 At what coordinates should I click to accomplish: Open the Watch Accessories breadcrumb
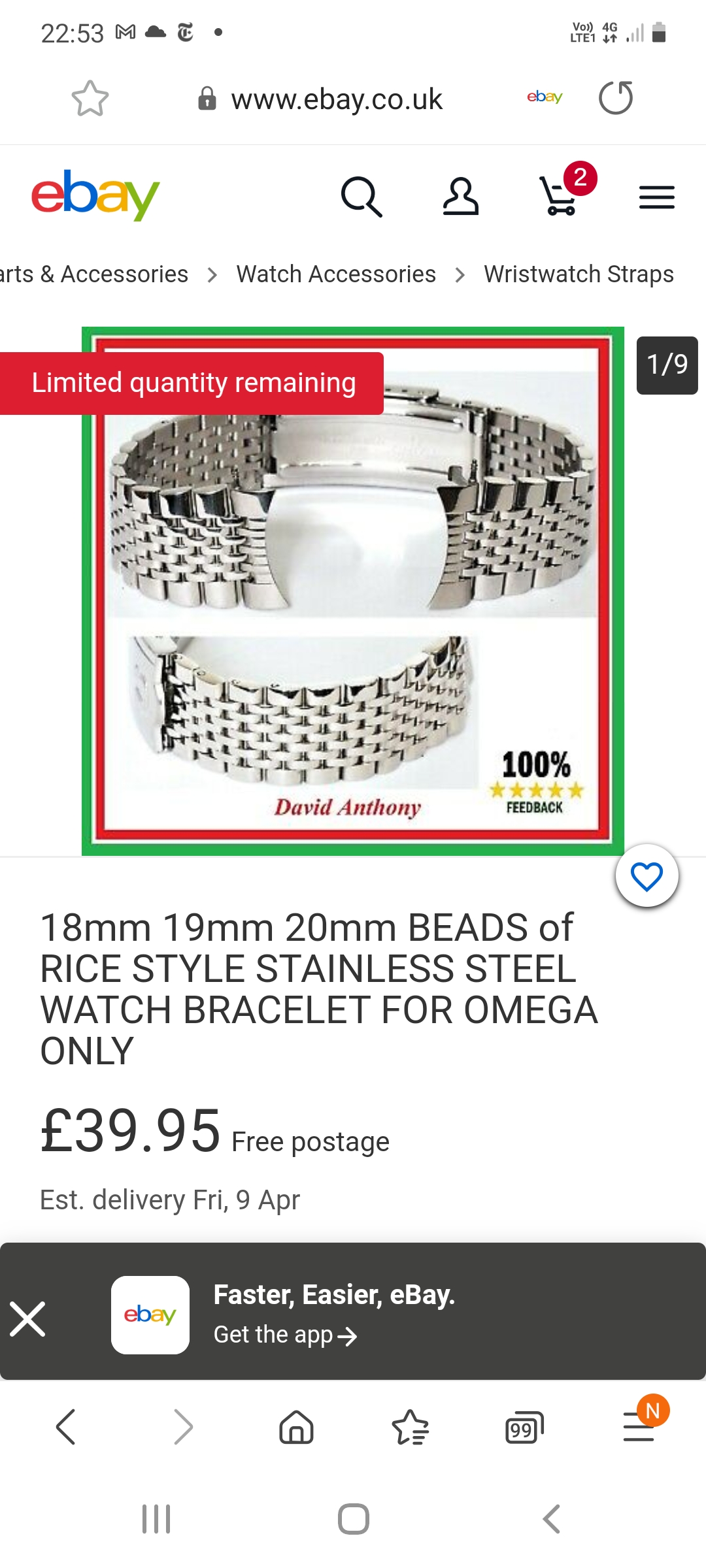pyautogui.click(x=336, y=274)
